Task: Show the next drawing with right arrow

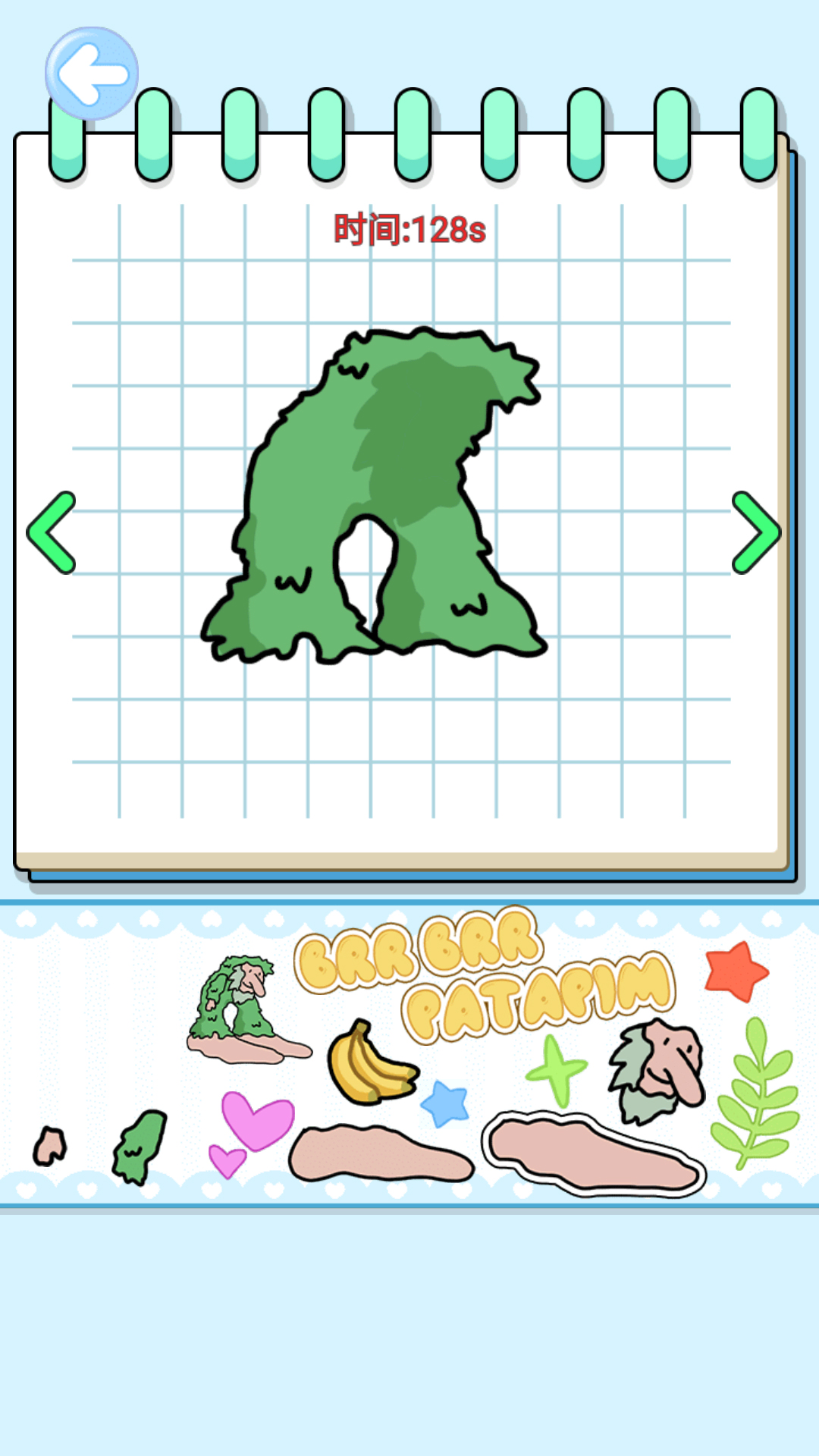Action: [755, 532]
